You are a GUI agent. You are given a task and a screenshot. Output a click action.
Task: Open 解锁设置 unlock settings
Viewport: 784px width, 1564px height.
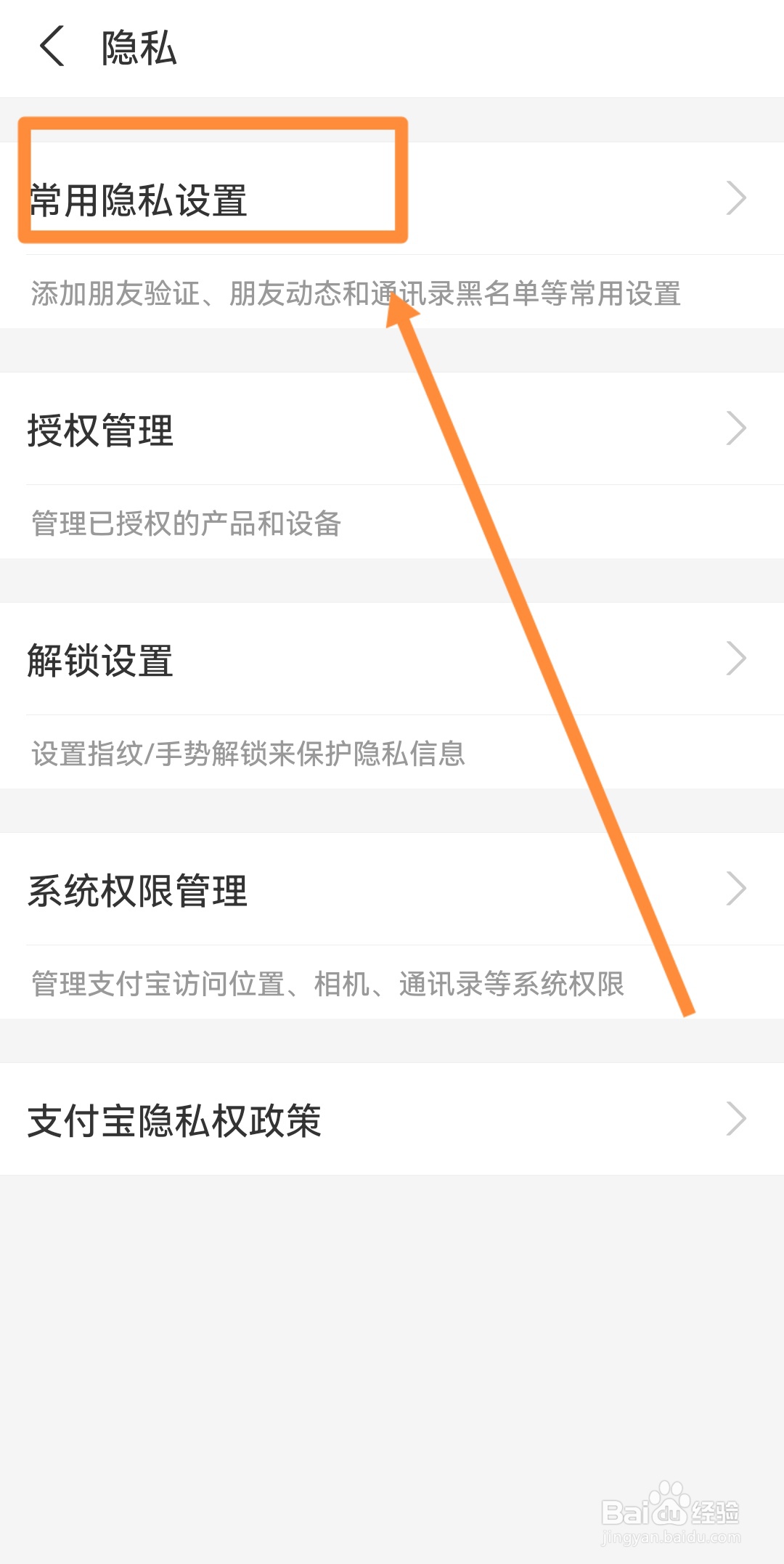pyautogui.click(x=100, y=661)
